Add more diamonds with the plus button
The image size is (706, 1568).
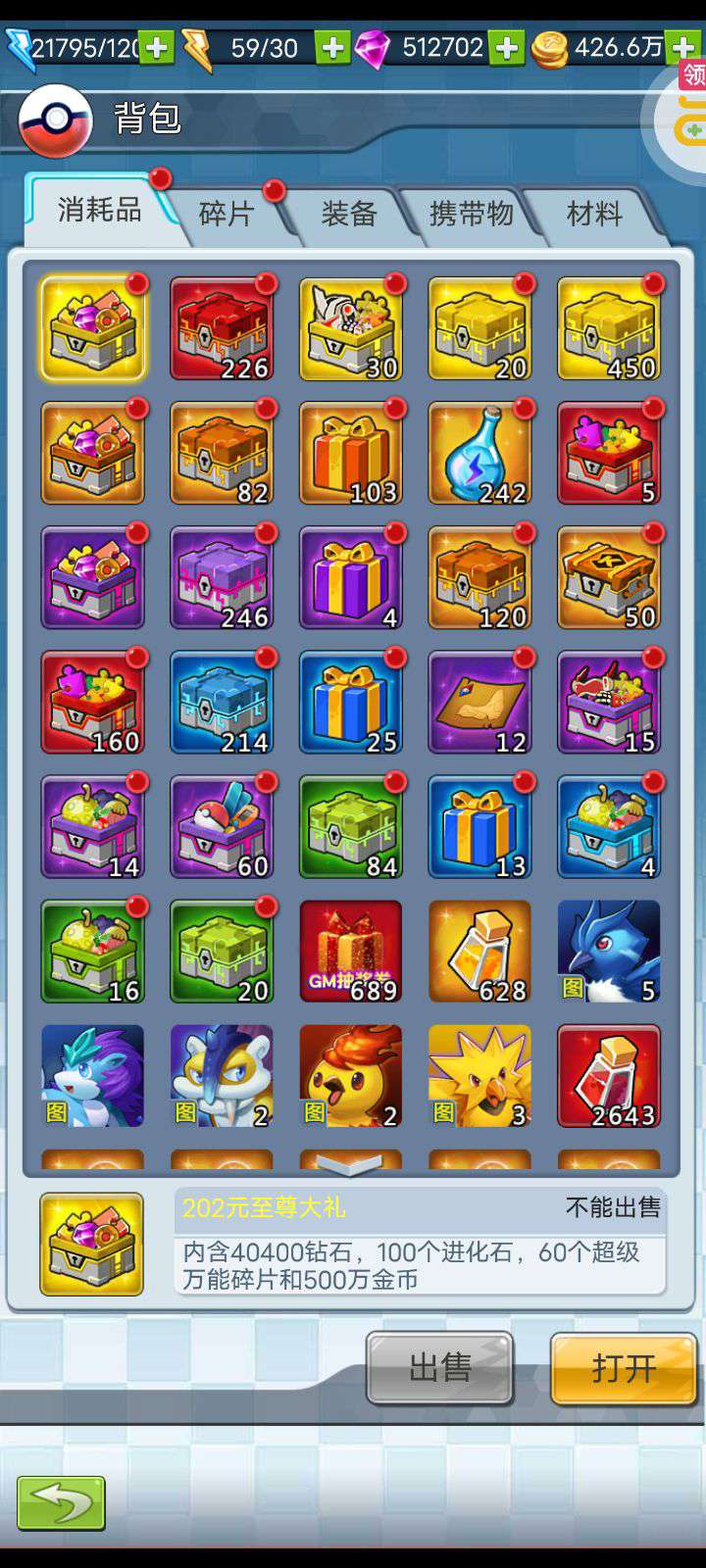(506, 47)
